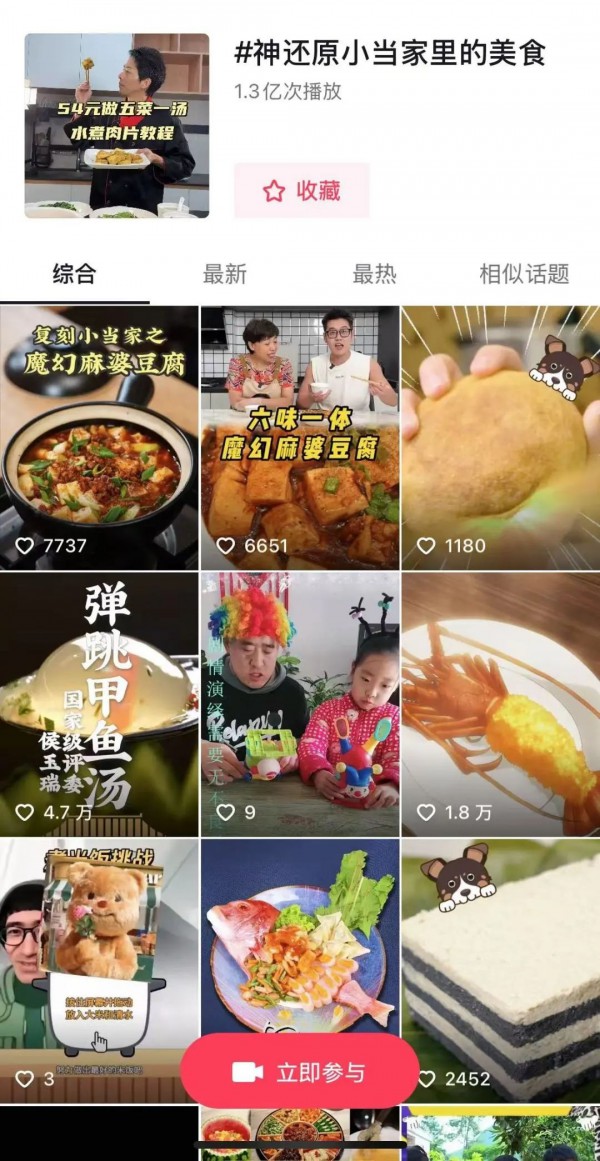View the lobster dish video with 1.8万 likes
Screen dimensions: 600x1161
[500, 703]
